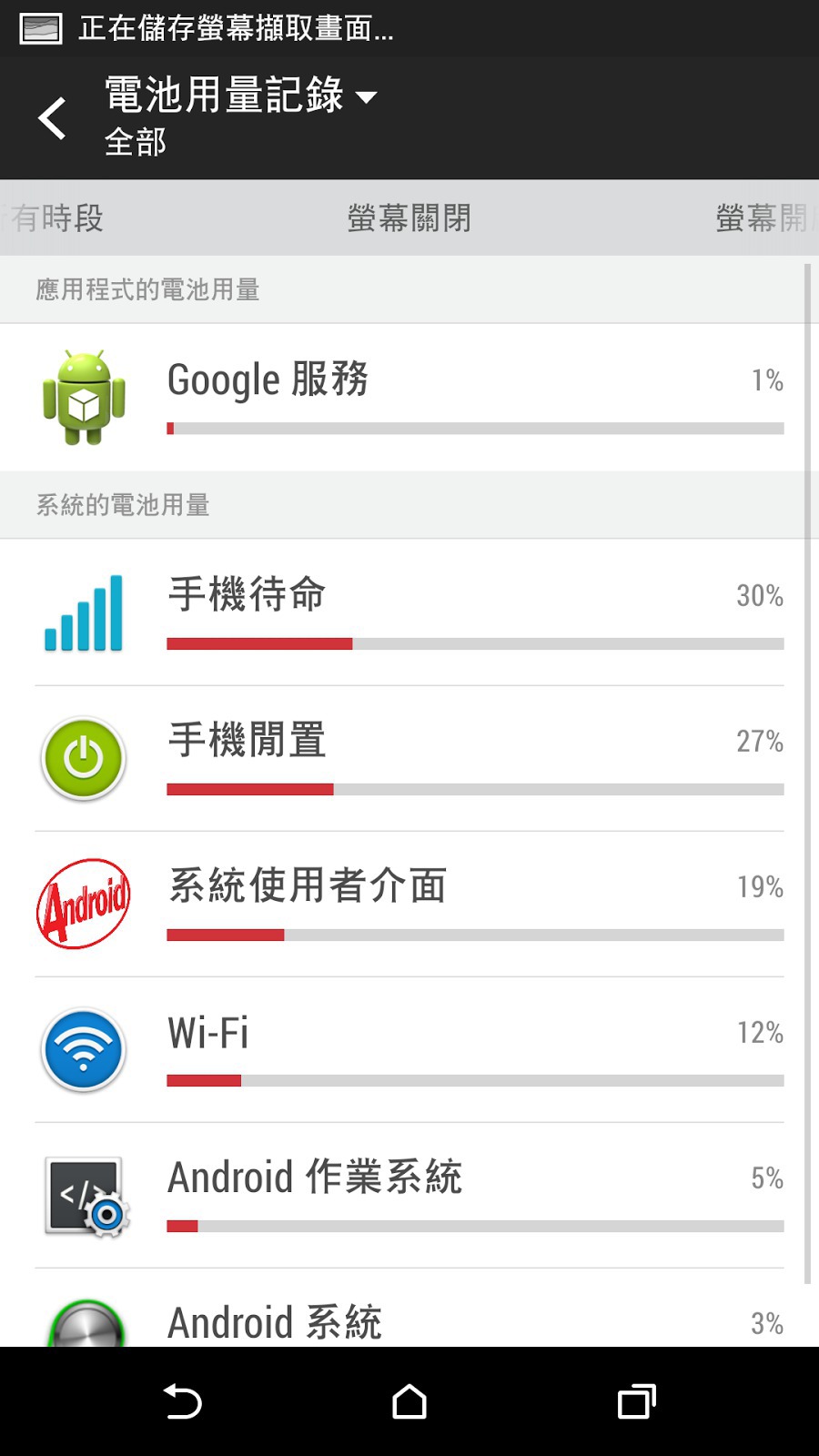Open Android 作業系統 usage details
Image resolution: width=819 pixels, height=1456 pixels.
point(409,1195)
